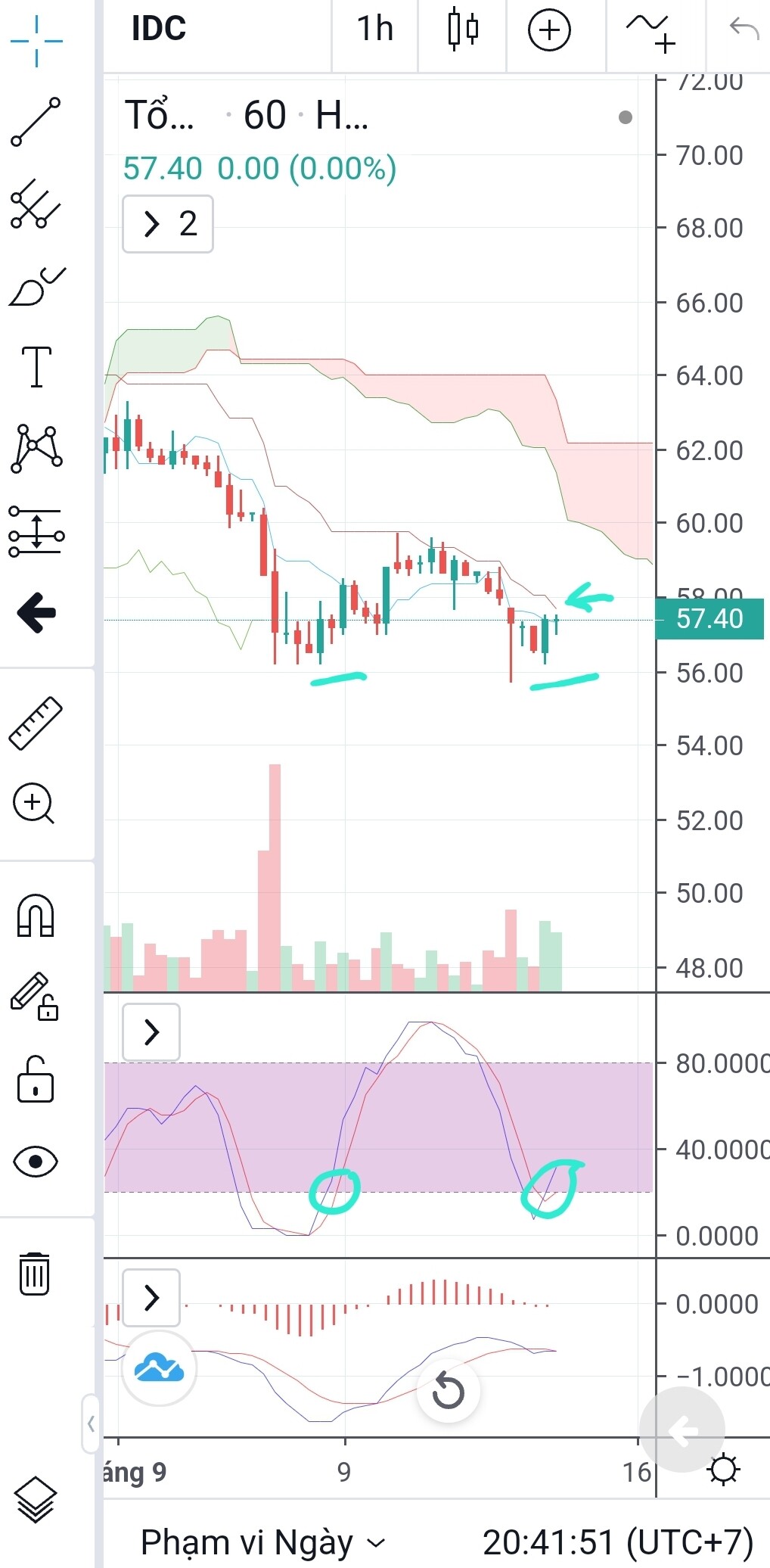Screen dimensions: 770x1568
Task: Expand the collapsed indicator legend showing 2
Action: click(168, 224)
